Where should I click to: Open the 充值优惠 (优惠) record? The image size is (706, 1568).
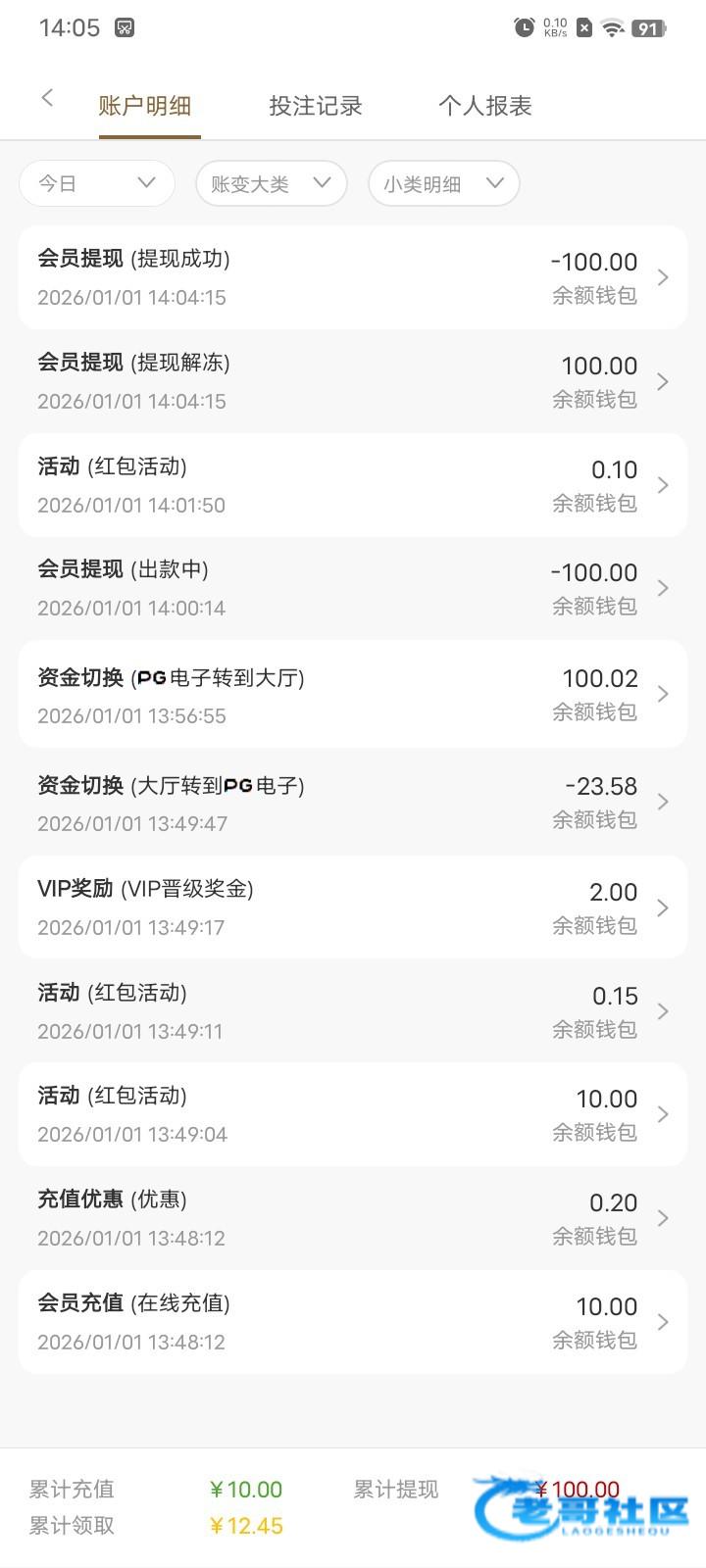(x=353, y=1218)
